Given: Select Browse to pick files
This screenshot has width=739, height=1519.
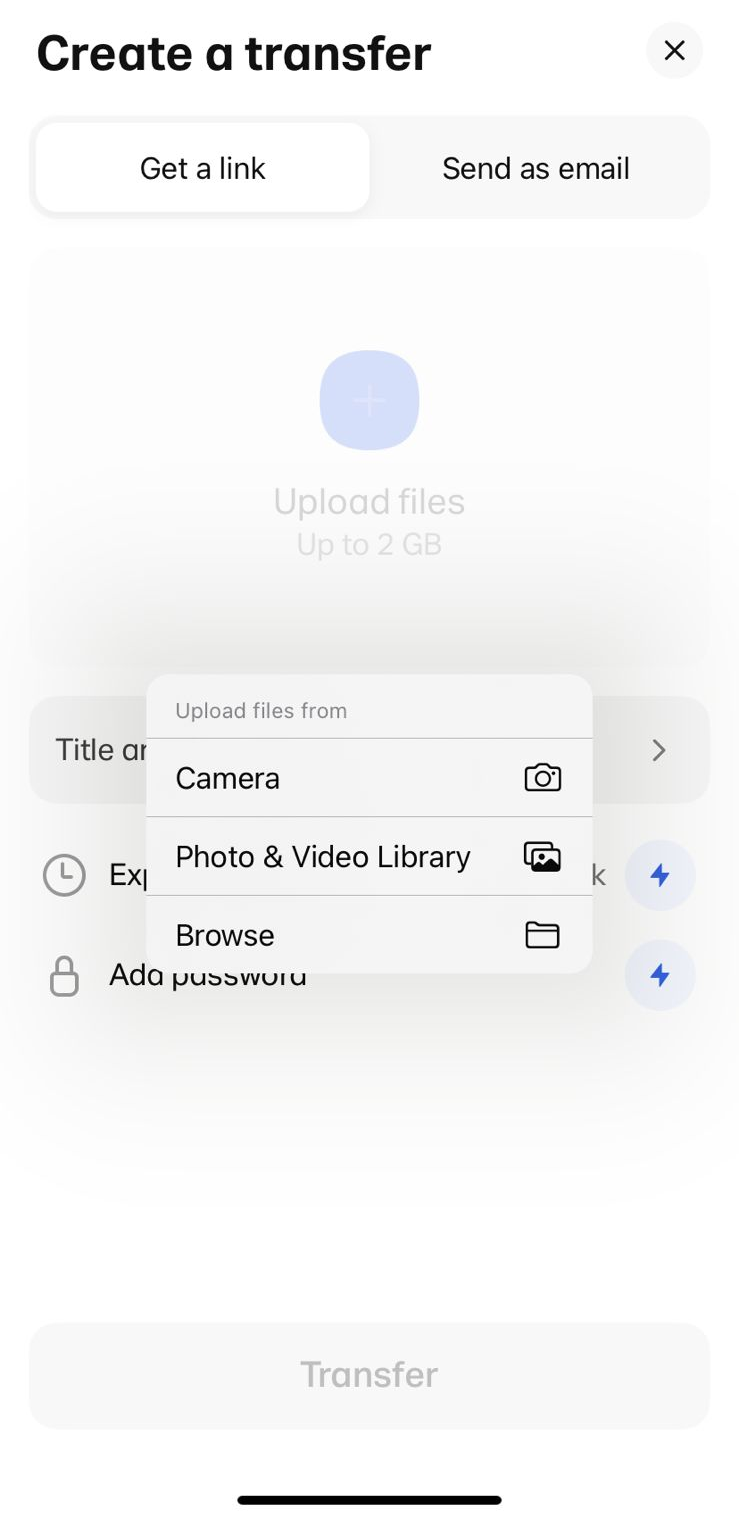Looking at the screenshot, I should [x=369, y=935].
